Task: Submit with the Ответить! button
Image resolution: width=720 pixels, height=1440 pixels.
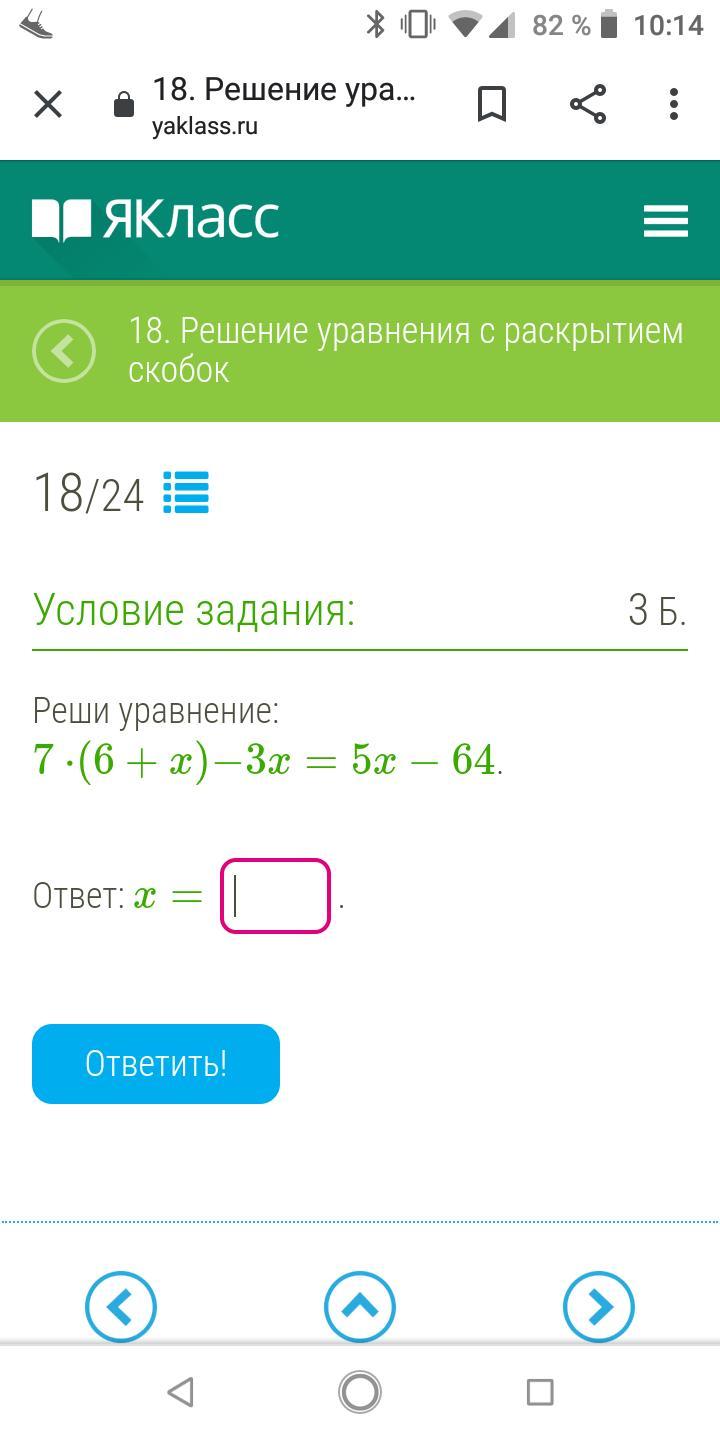Action: point(156,1064)
